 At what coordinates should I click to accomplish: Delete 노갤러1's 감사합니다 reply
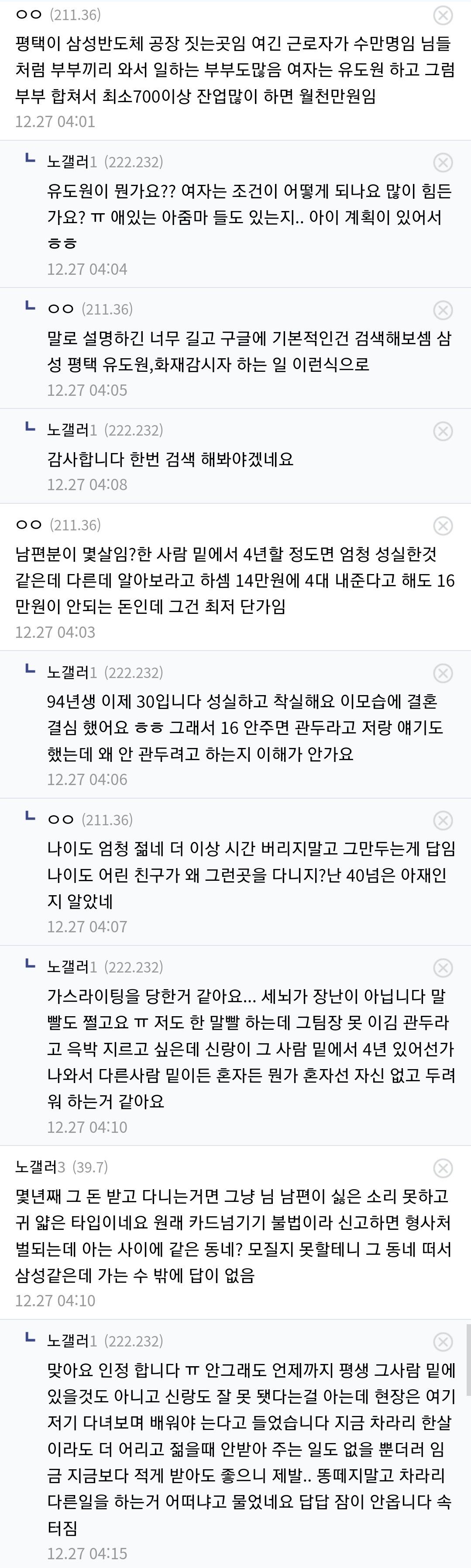pos(442,431)
